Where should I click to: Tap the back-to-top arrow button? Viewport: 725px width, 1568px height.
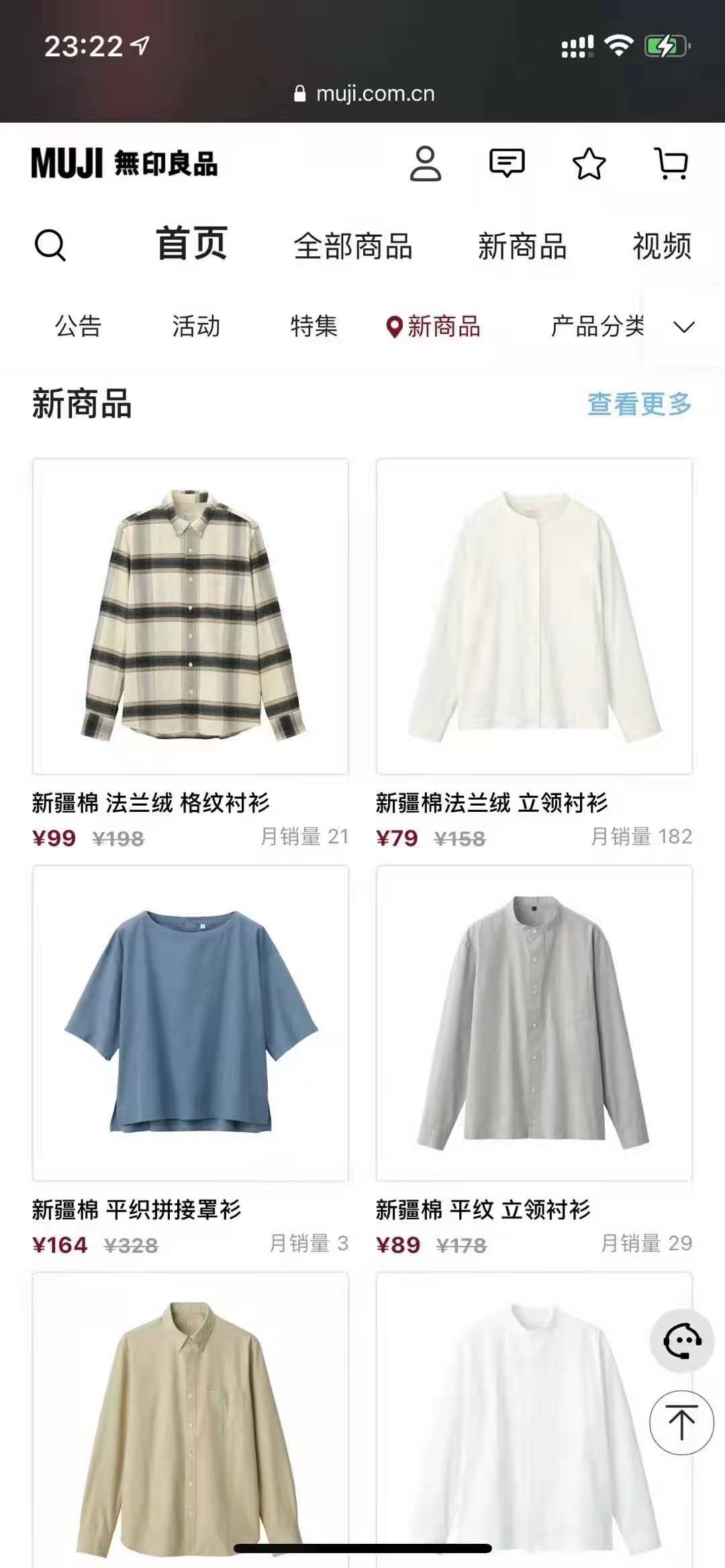[x=681, y=1422]
